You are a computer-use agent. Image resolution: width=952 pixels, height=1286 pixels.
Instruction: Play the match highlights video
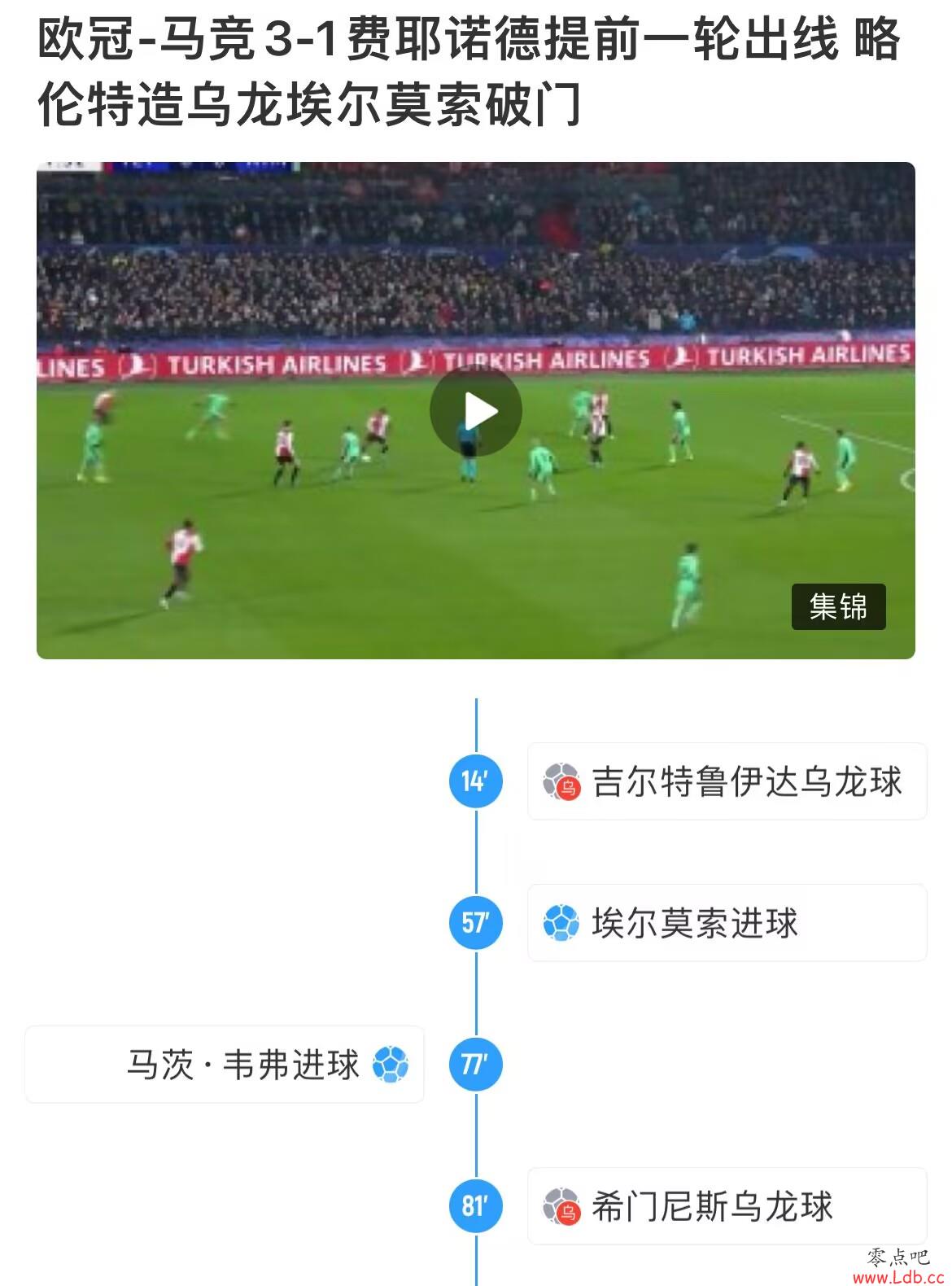point(476,412)
